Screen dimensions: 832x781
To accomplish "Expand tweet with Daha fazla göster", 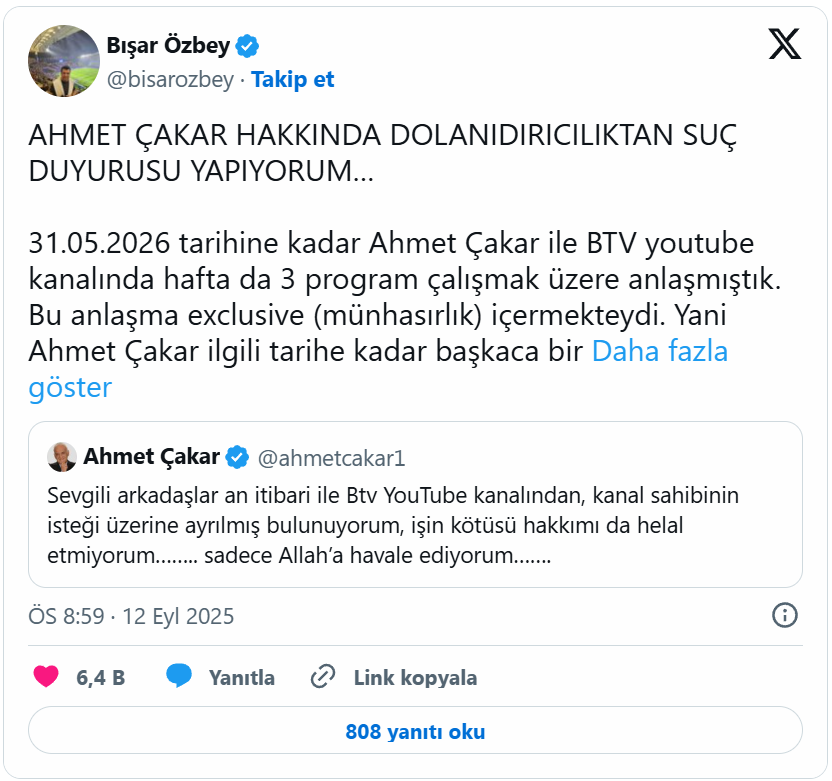I will coord(660,352).
